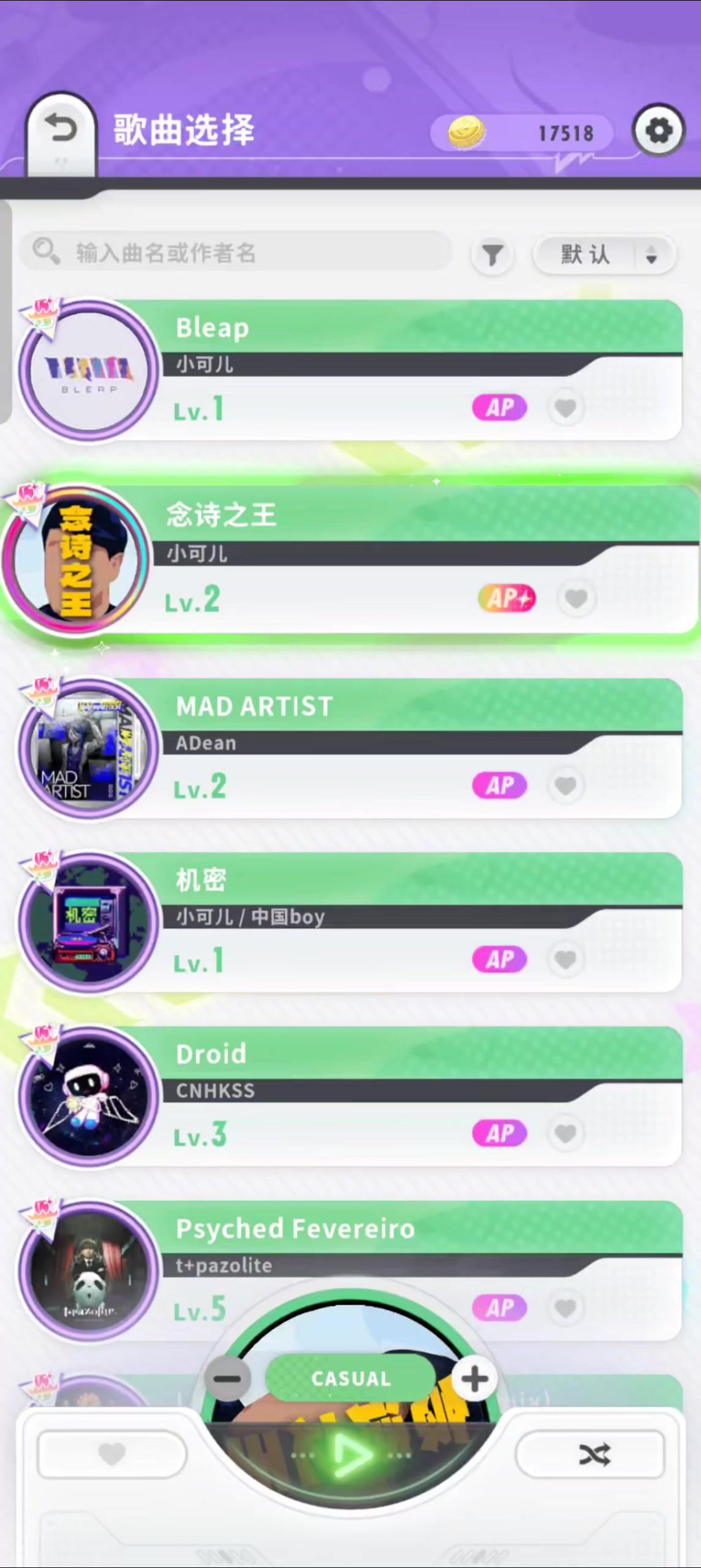Open the song filter funnel

point(493,255)
